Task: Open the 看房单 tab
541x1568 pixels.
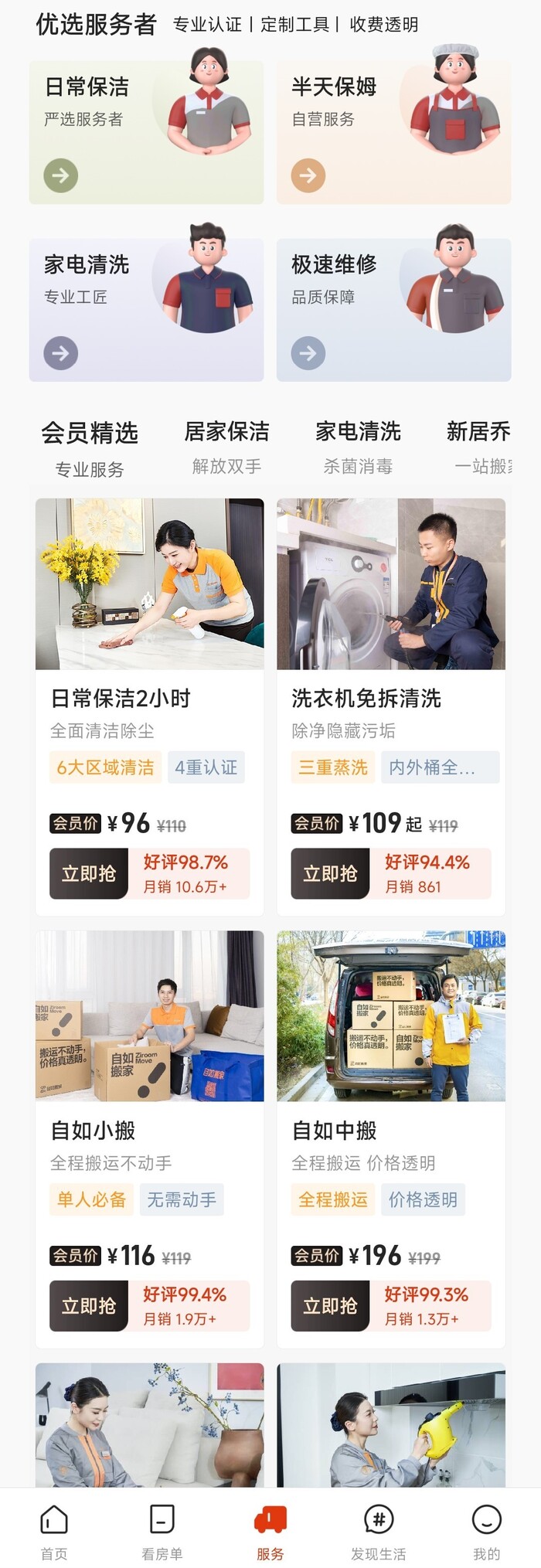Action: (x=162, y=1531)
